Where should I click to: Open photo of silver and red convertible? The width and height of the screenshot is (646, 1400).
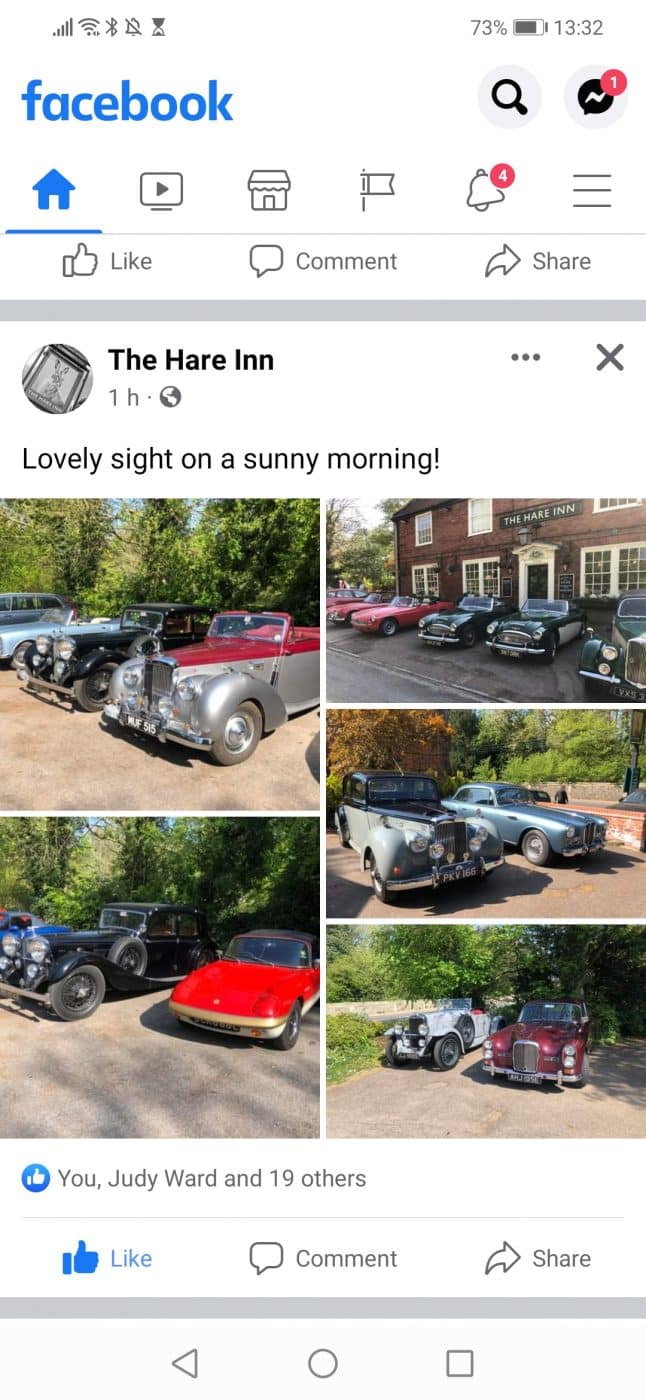160,654
